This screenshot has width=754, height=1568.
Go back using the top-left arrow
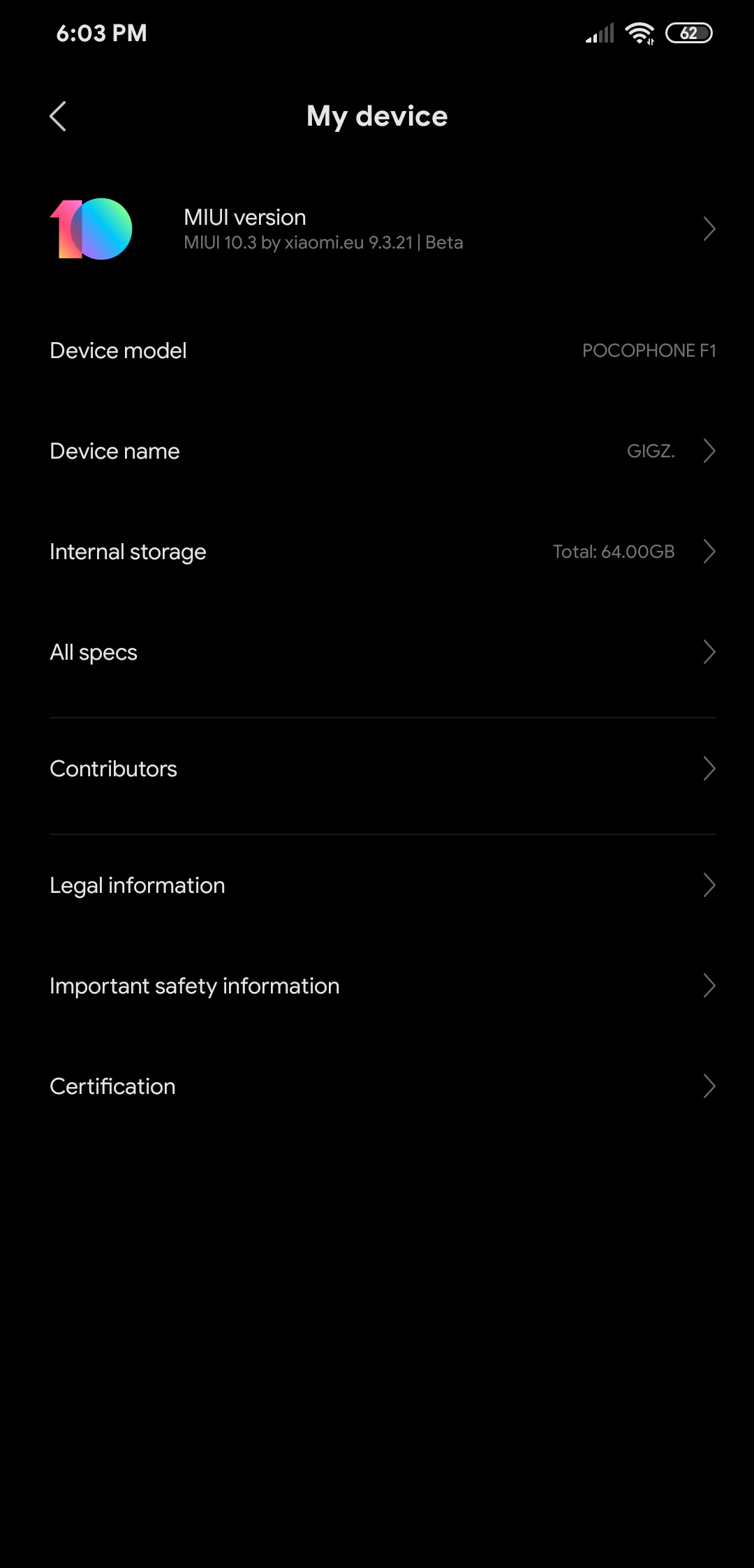click(x=58, y=117)
